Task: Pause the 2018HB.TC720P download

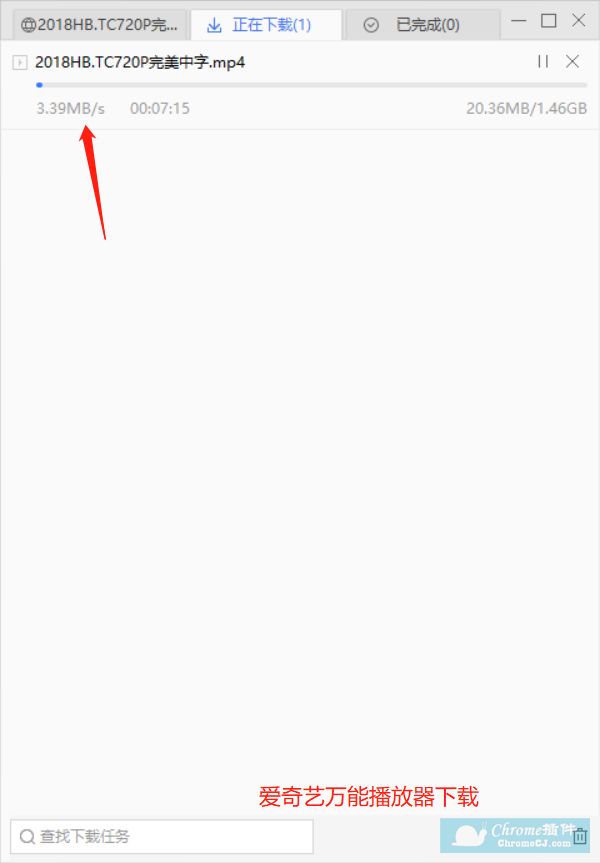Action: click(x=543, y=62)
